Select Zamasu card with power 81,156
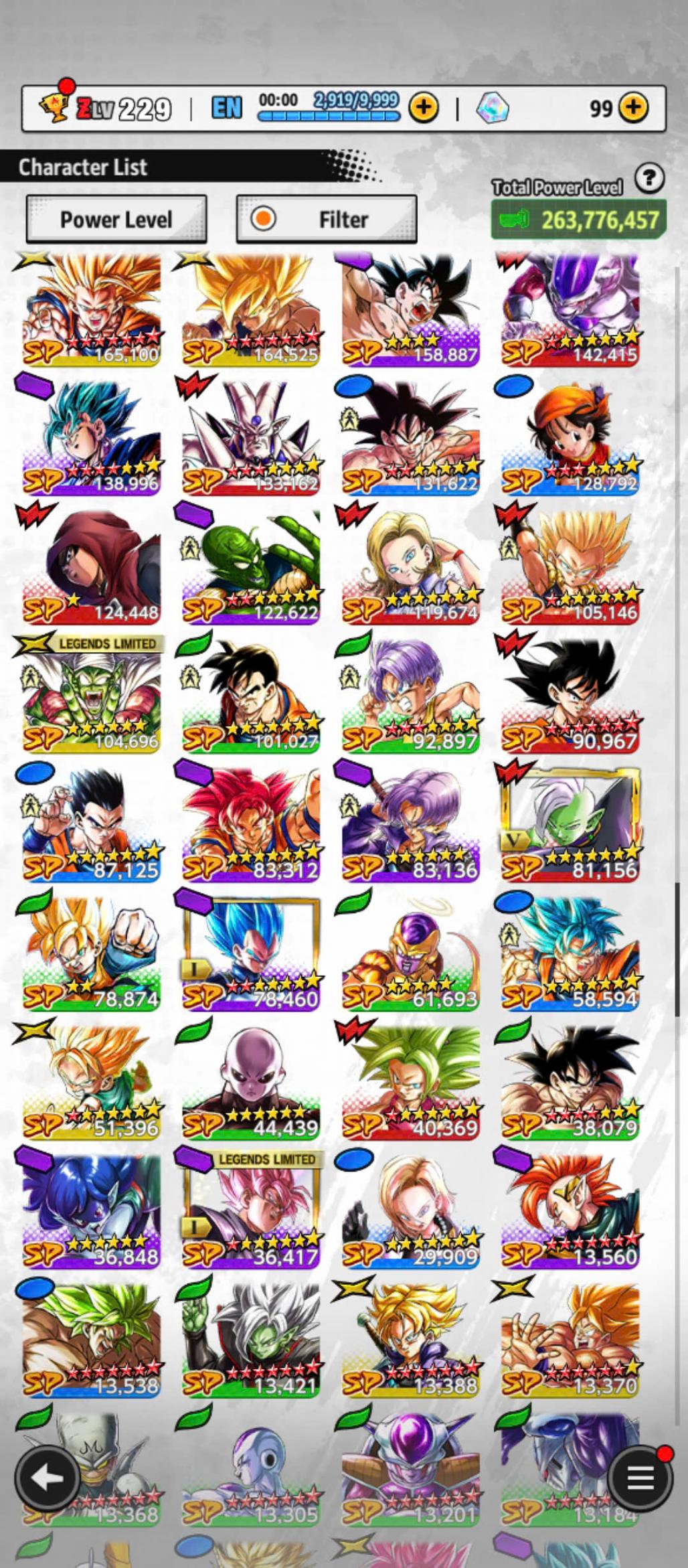This screenshot has width=688, height=1568. [570, 825]
